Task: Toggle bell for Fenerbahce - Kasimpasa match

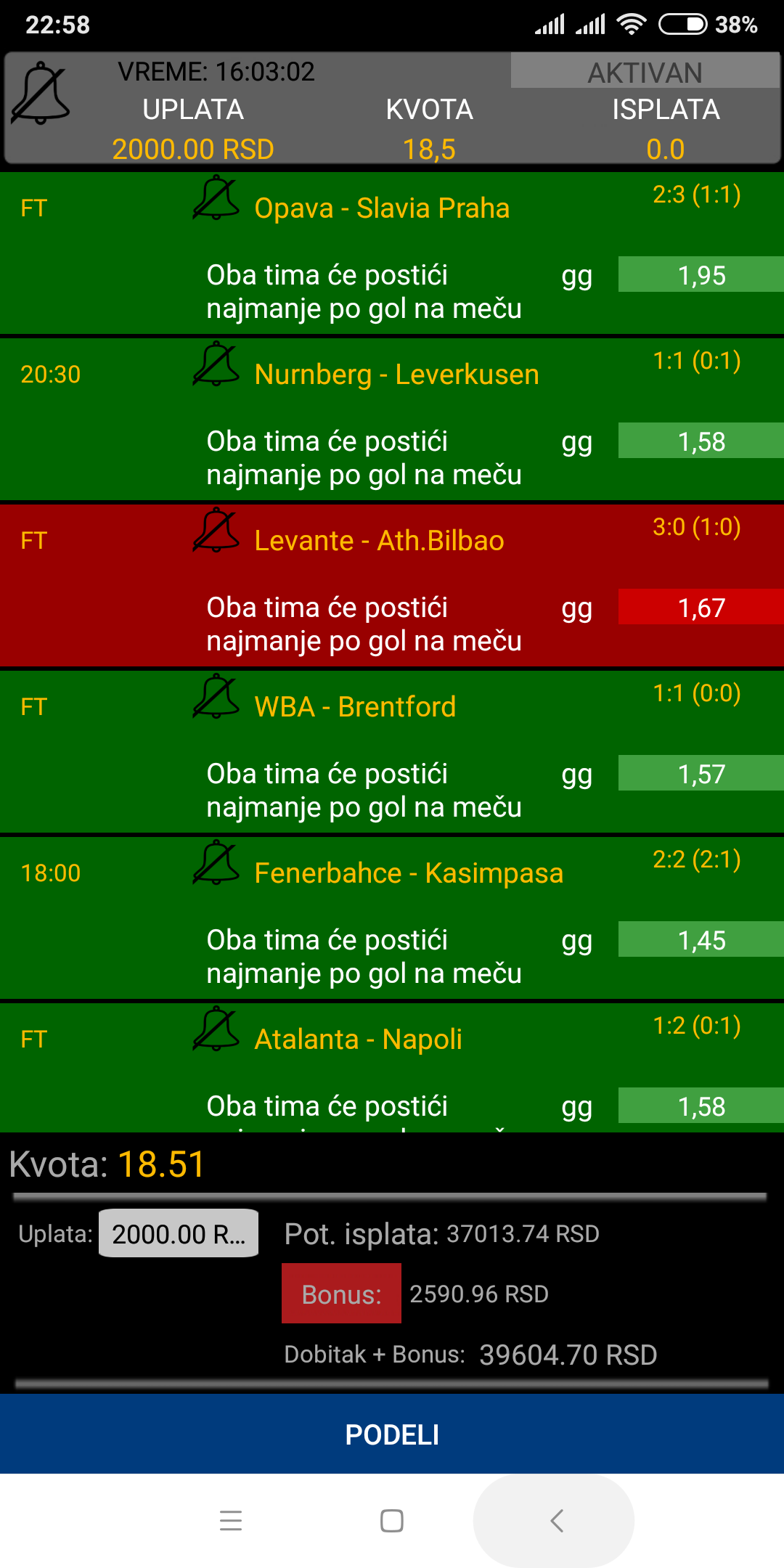Action: coord(216,862)
